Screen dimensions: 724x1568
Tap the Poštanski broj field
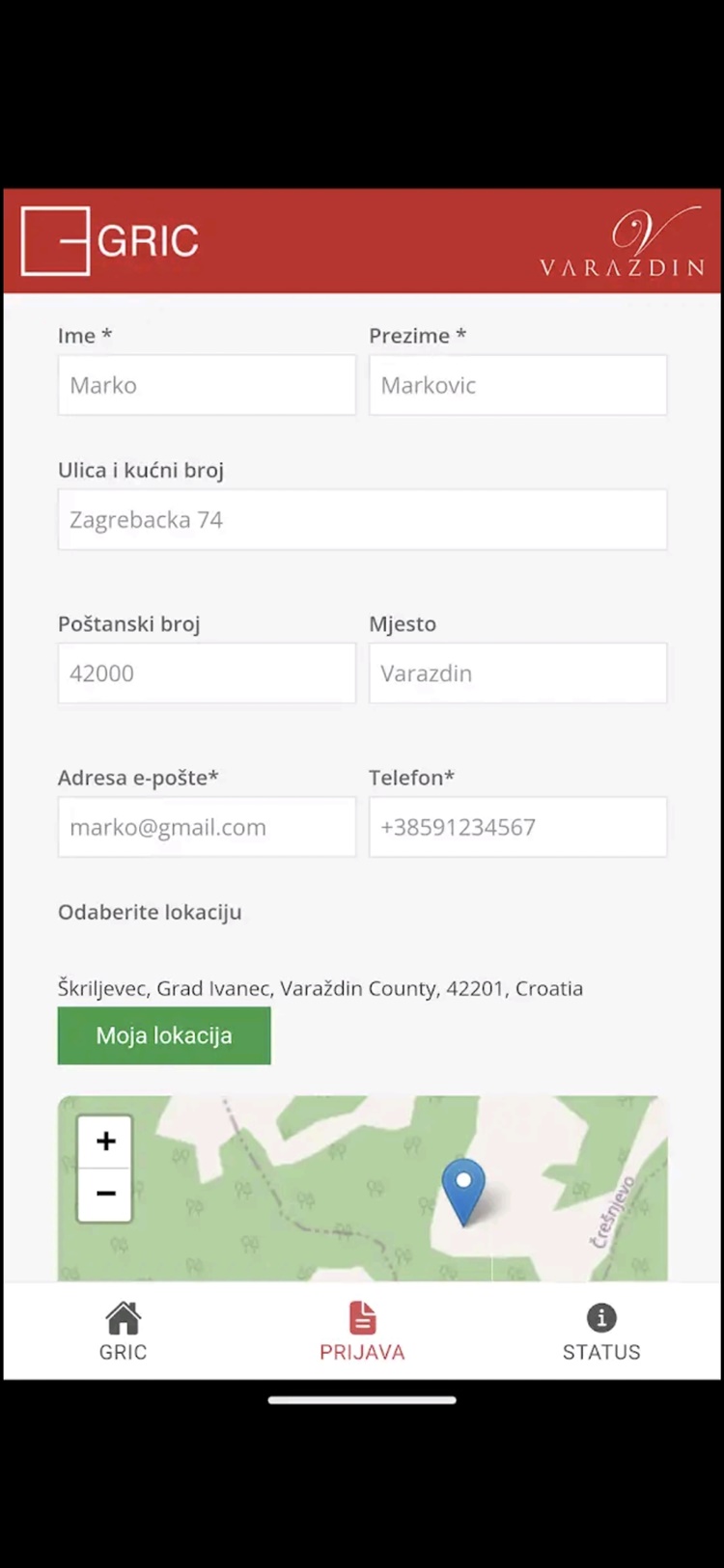click(x=207, y=673)
